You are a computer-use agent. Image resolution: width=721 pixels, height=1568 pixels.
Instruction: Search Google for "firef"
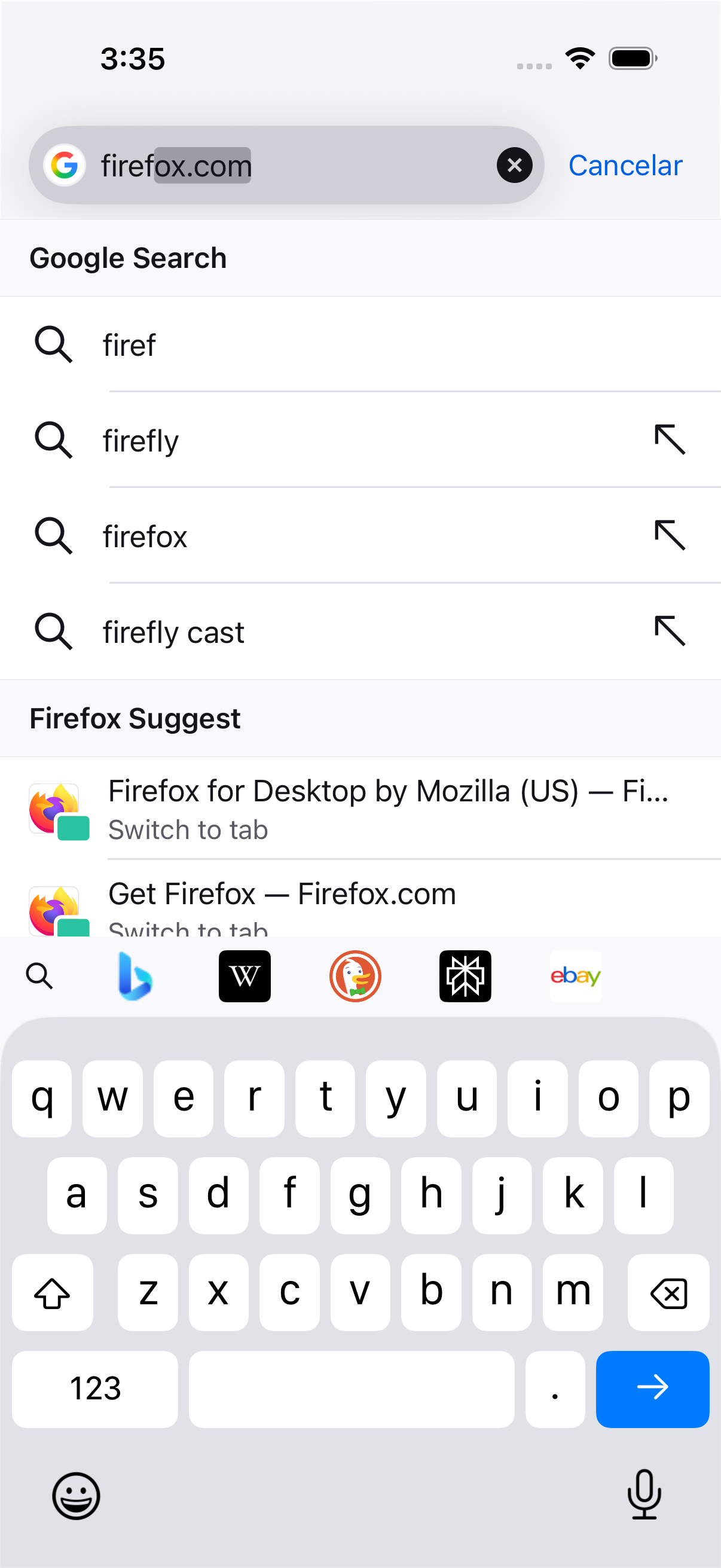(360, 344)
